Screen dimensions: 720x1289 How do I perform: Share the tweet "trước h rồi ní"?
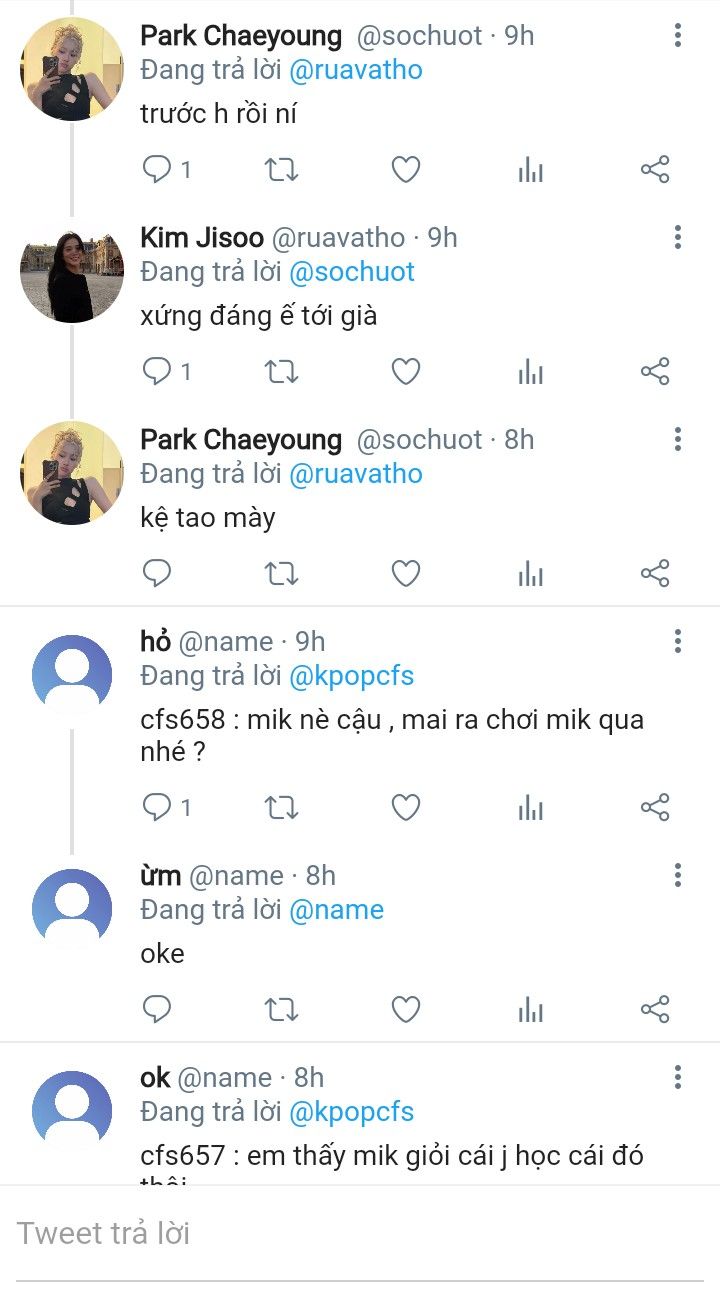tap(654, 170)
